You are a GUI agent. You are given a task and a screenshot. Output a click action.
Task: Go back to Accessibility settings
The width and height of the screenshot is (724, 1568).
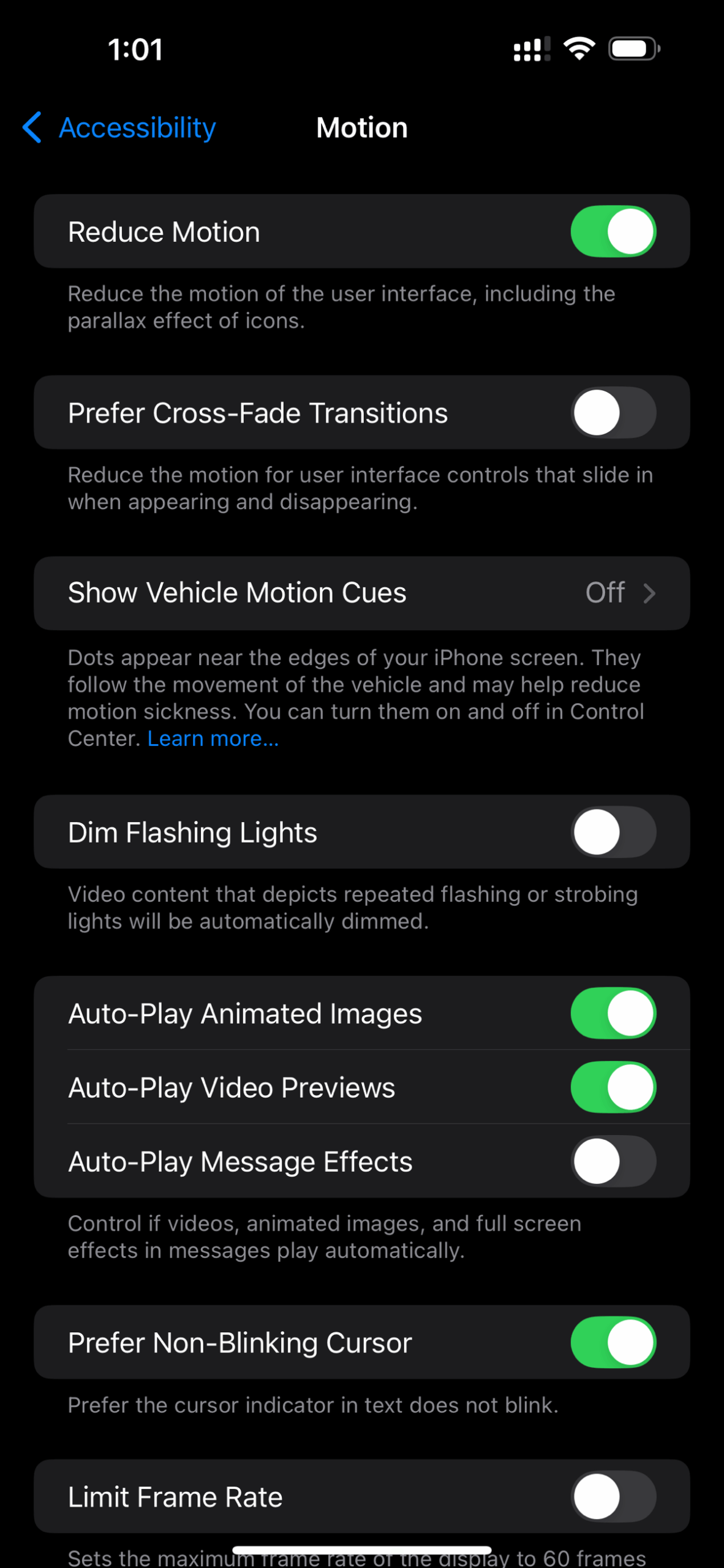click(x=120, y=127)
